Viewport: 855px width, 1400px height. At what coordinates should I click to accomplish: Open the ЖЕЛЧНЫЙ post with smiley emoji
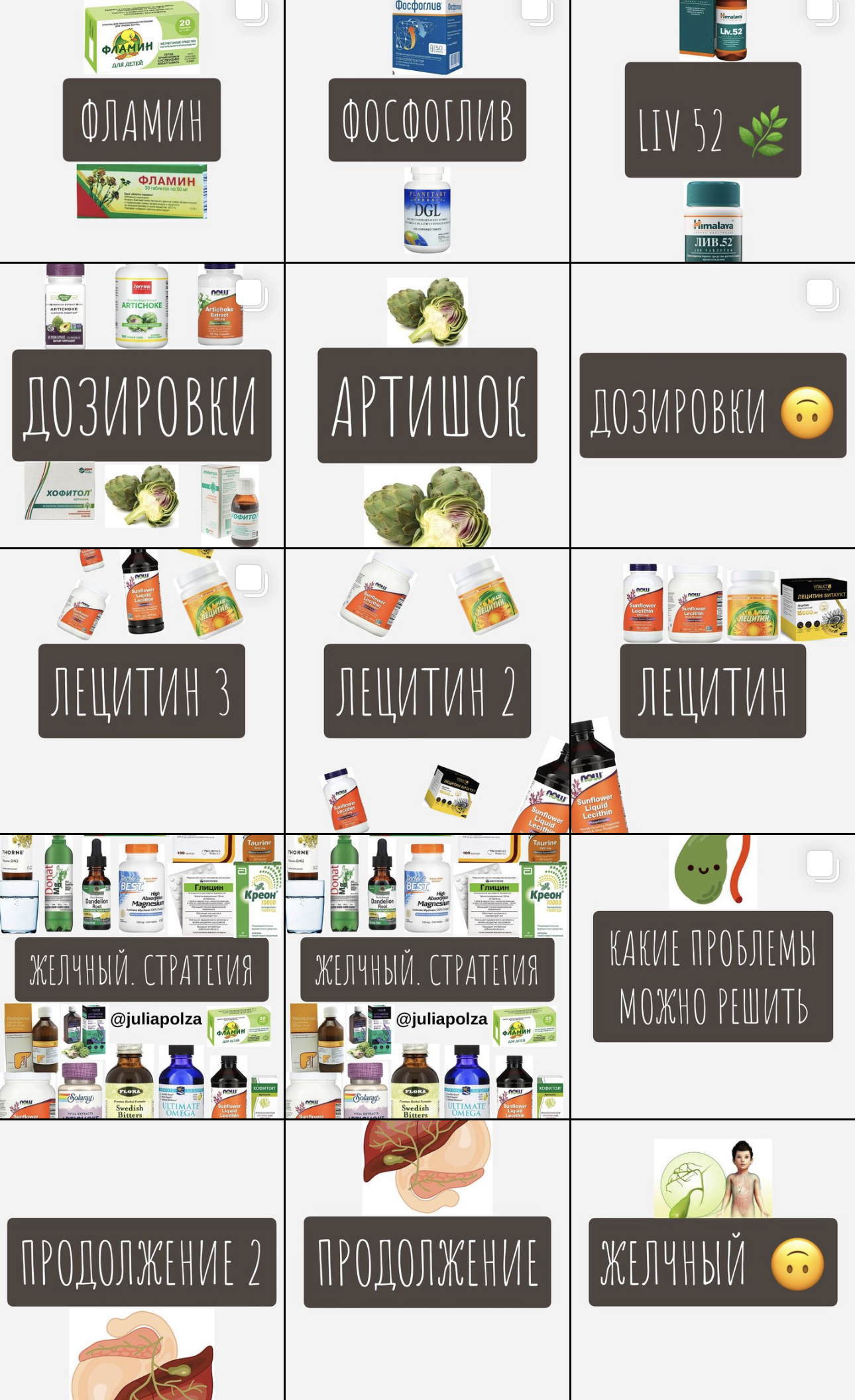(x=712, y=1261)
